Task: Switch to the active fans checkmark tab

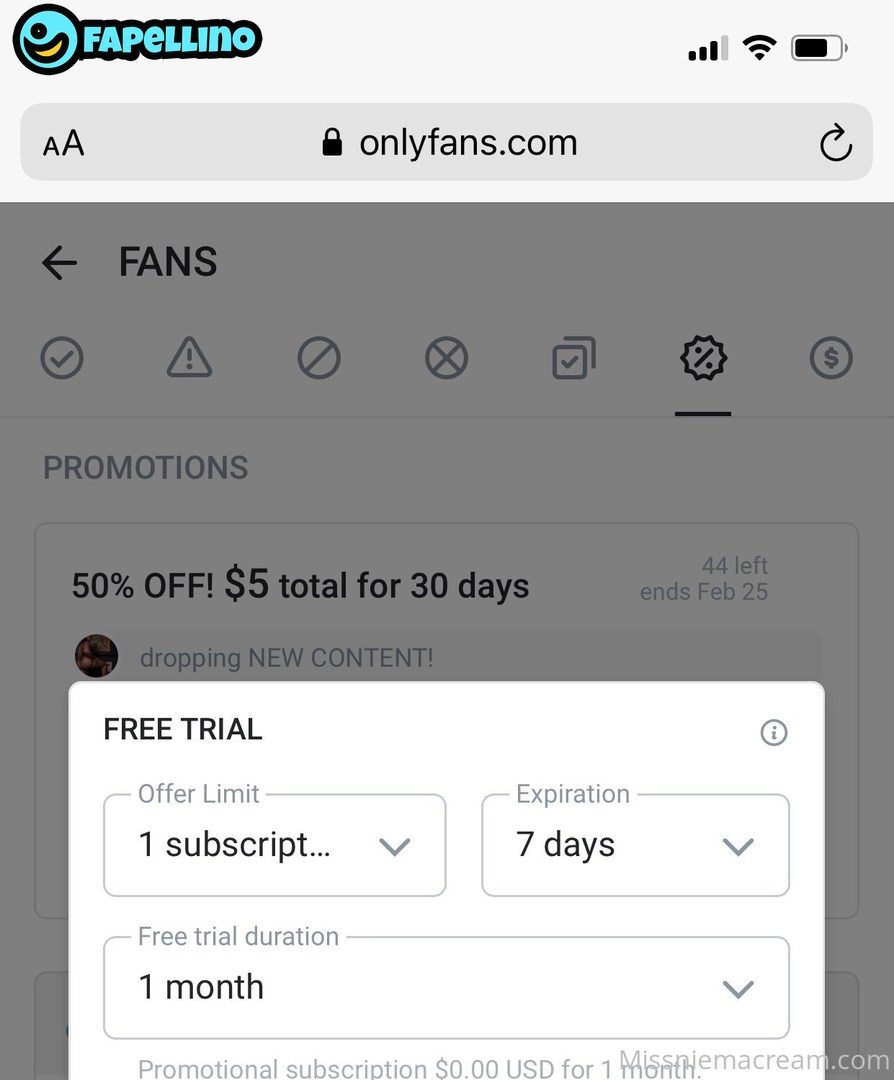Action: coord(62,357)
